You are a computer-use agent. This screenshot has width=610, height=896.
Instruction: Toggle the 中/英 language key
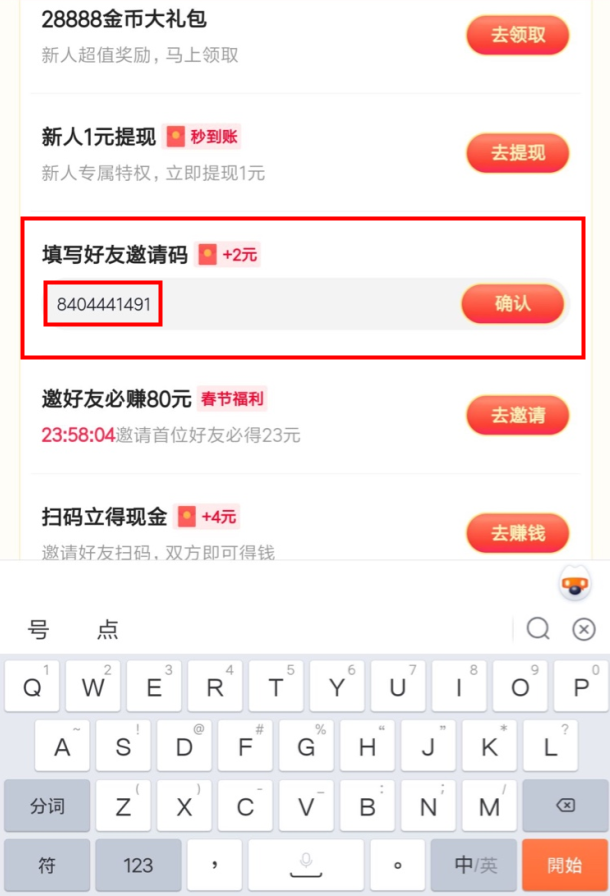(x=475, y=865)
